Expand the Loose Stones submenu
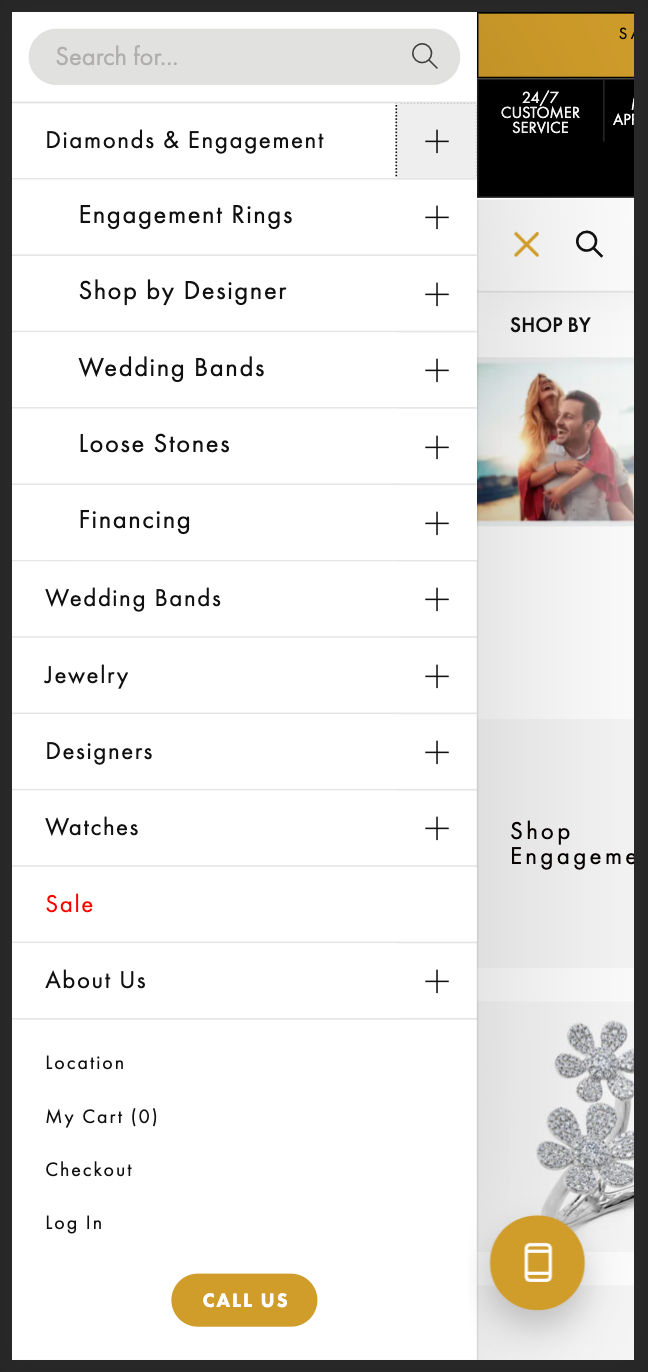Image resolution: width=648 pixels, height=1372 pixels. (x=437, y=447)
